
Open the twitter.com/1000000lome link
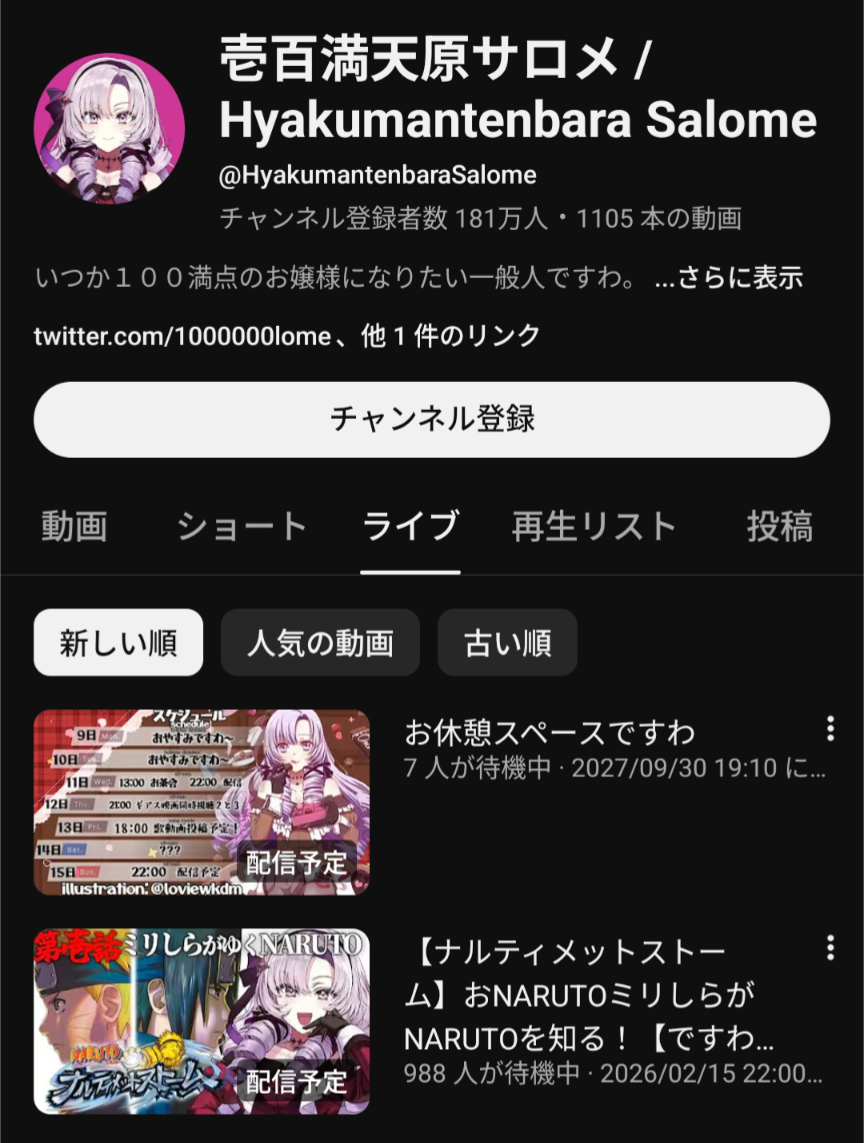pos(182,336)
